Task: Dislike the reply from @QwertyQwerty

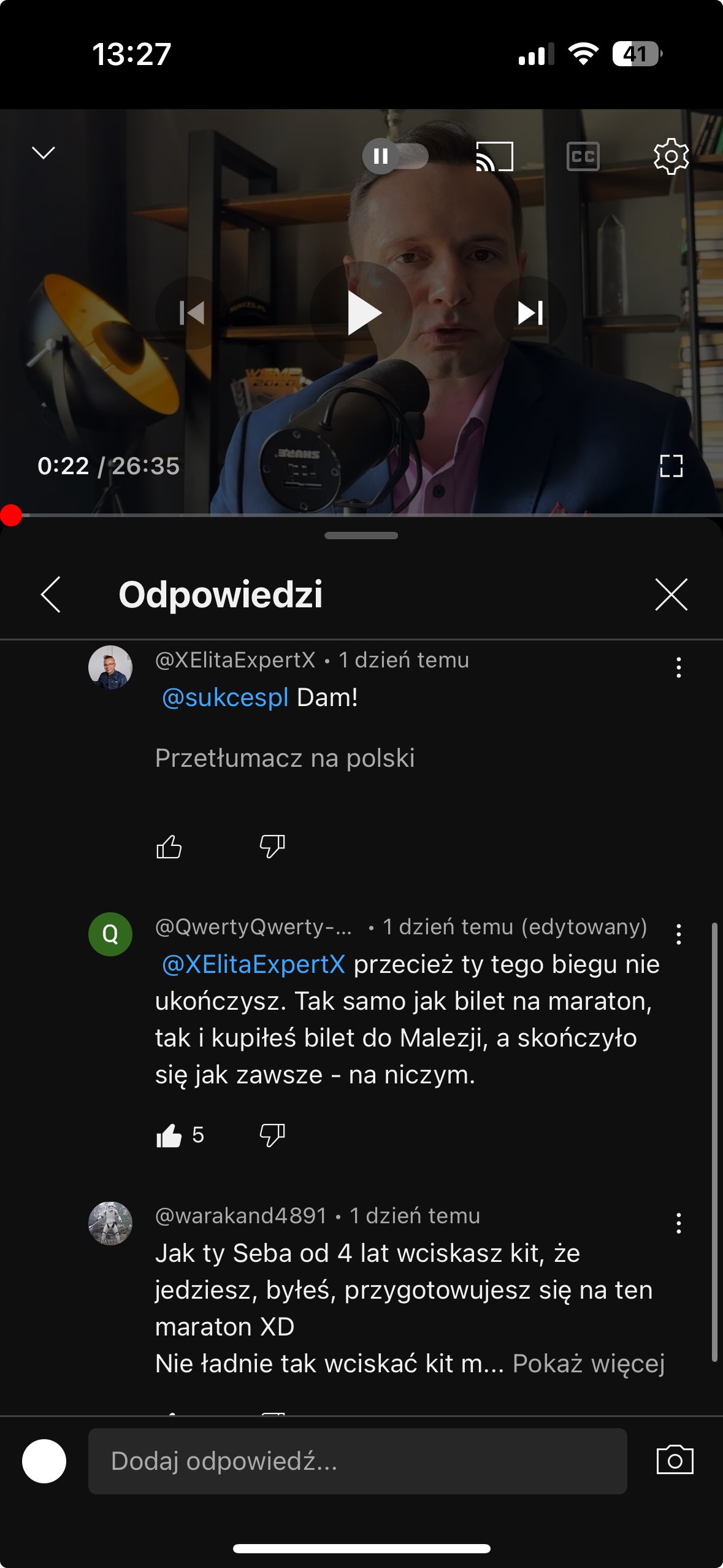Action: point(272,1136)
